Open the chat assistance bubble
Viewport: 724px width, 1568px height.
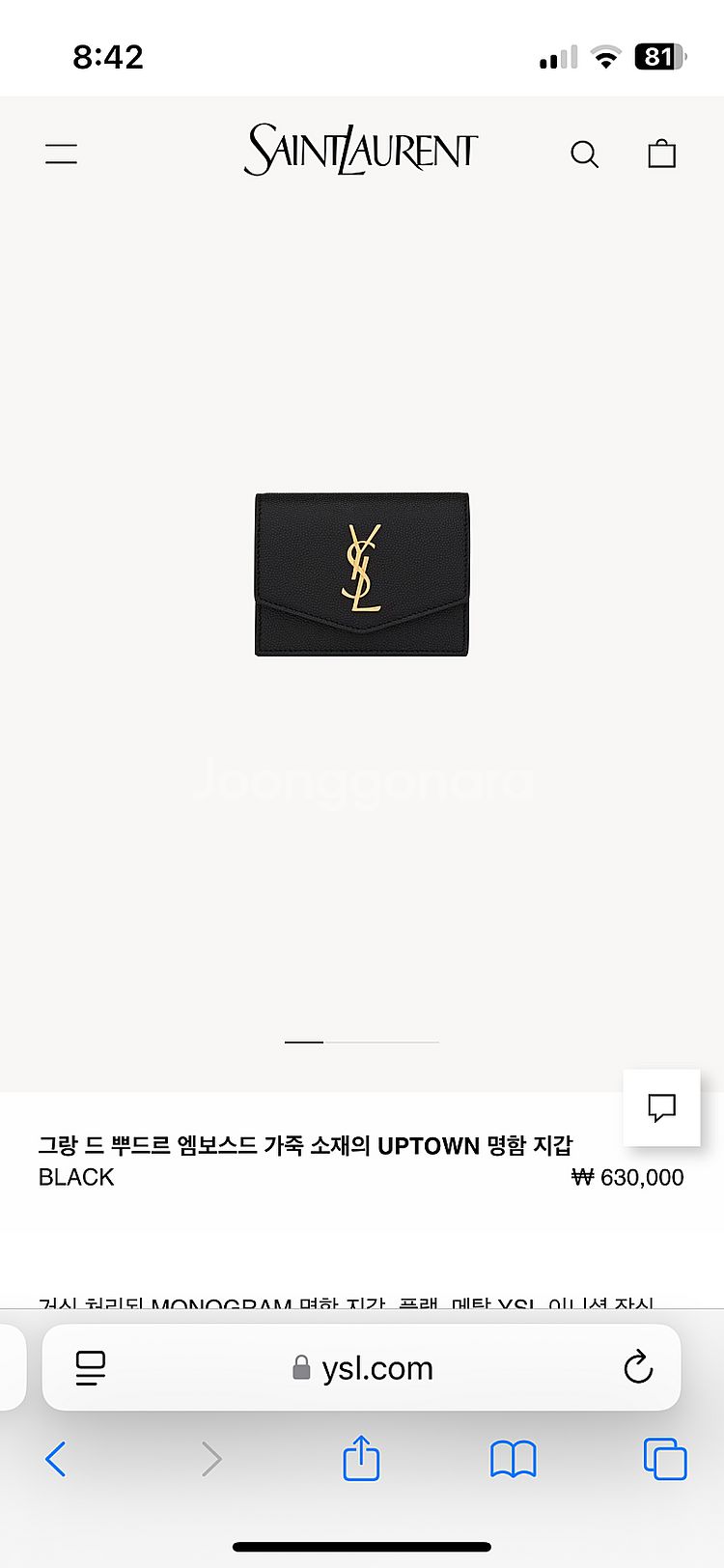[x=661, y=1108]
